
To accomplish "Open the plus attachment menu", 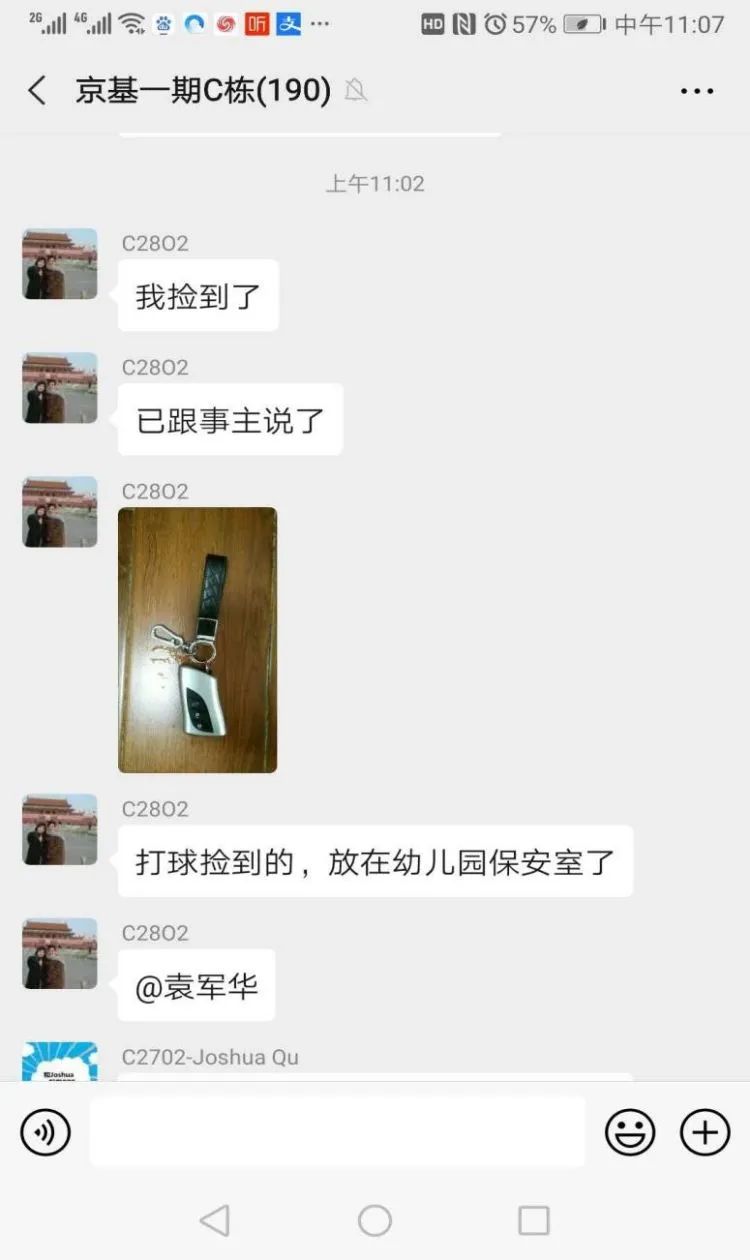I will point(705,1132).
